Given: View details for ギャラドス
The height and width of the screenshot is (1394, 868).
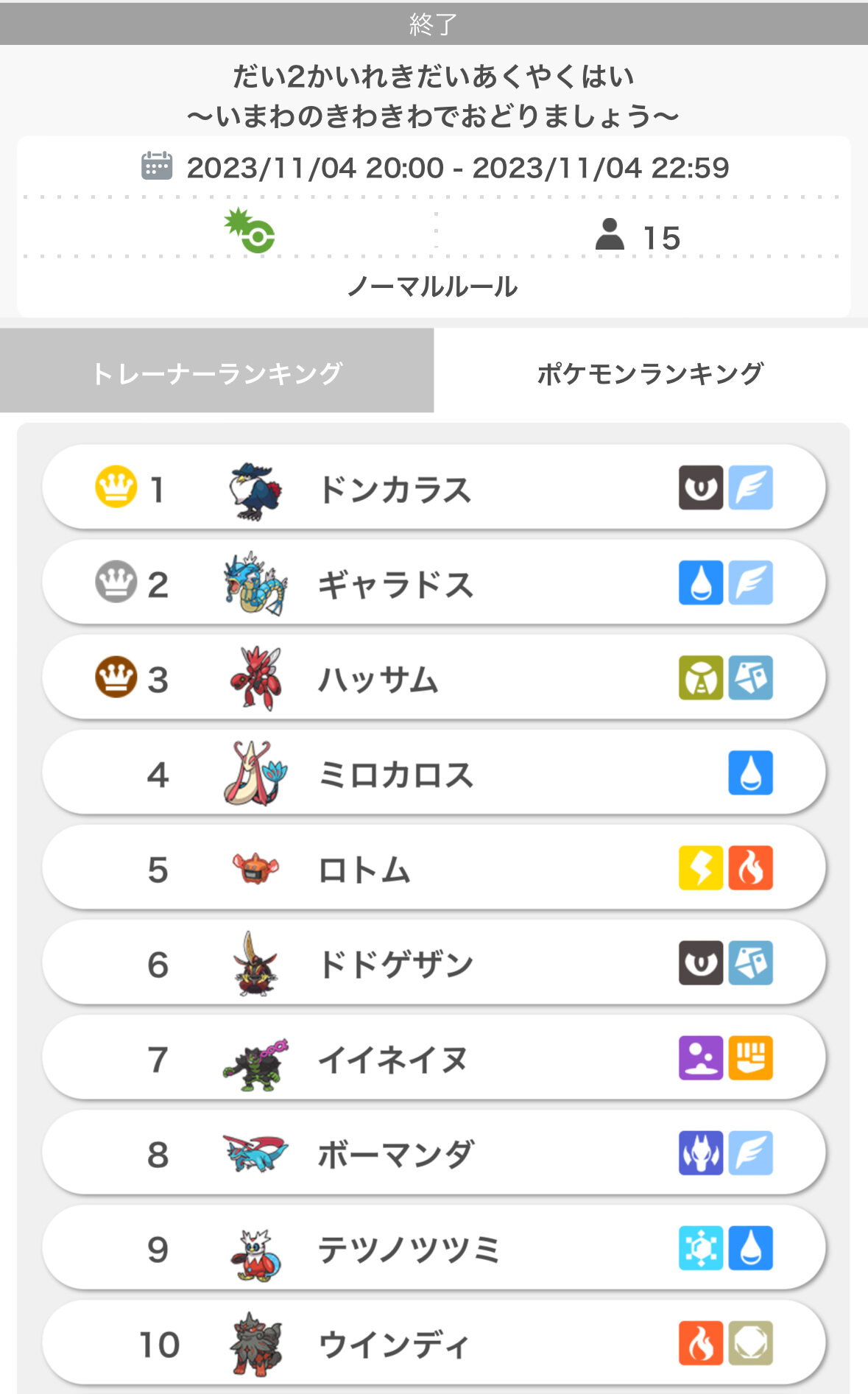Looking at the screenshot, I should pyautogui.click(x=433, y=582).
